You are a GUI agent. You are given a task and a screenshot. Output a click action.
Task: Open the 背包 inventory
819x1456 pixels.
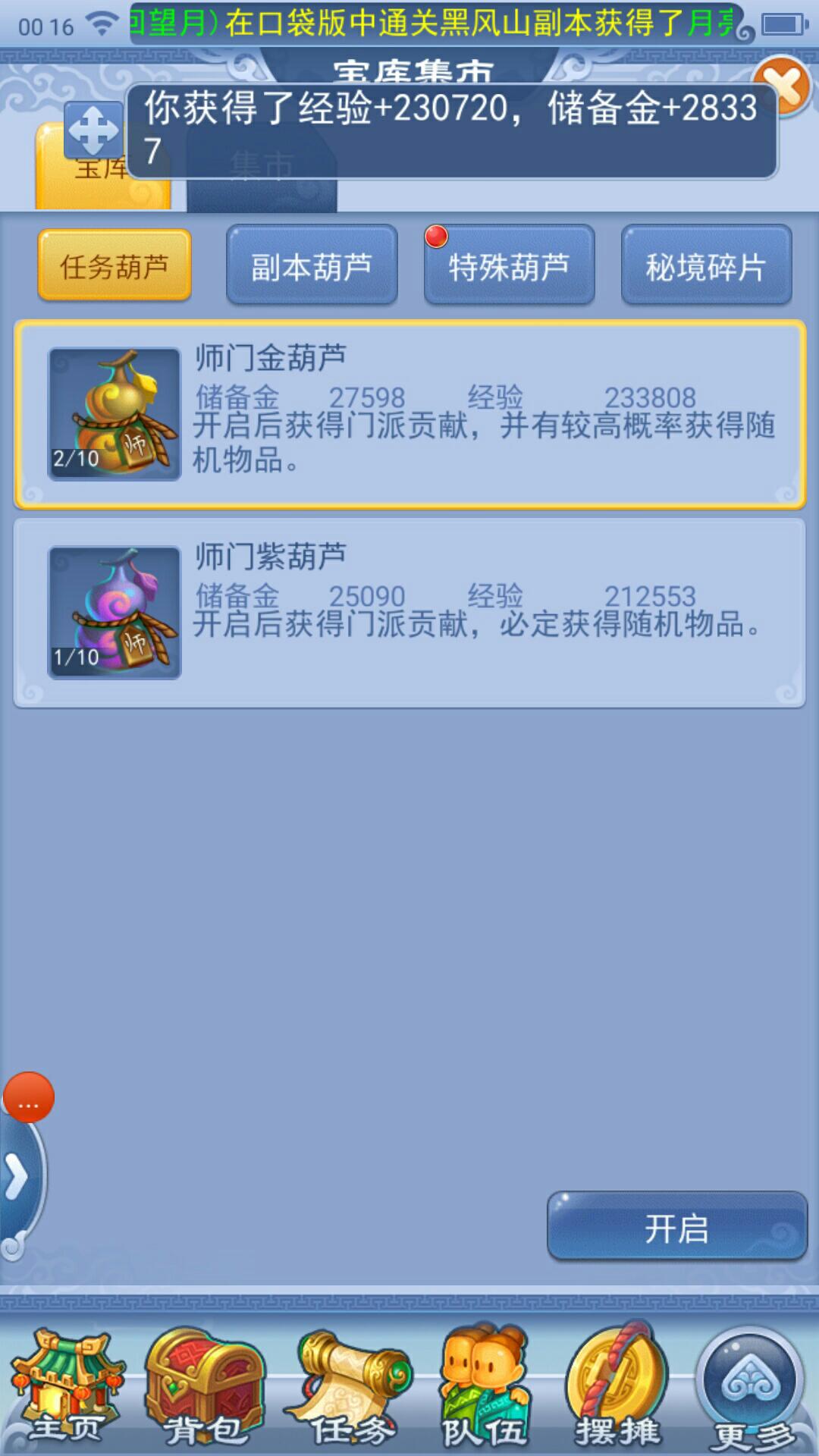point(205,1386)
